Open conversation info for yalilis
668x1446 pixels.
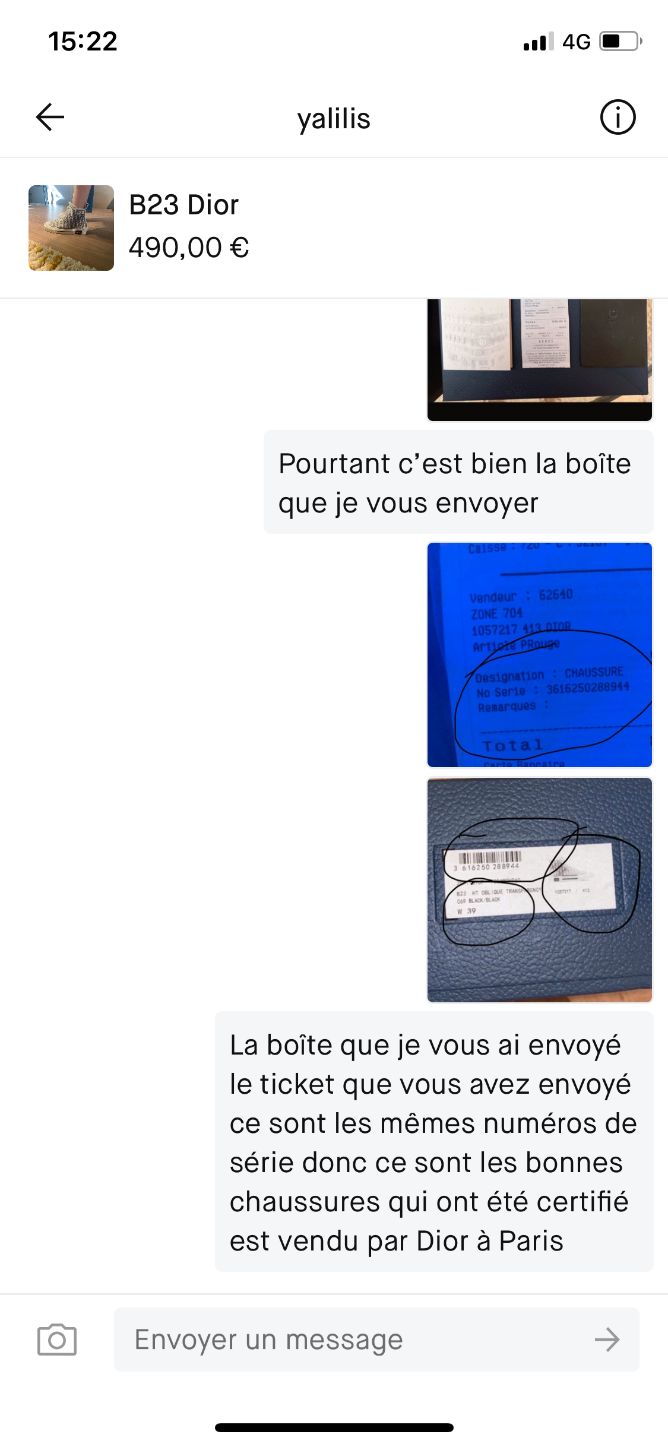point(617,118)
